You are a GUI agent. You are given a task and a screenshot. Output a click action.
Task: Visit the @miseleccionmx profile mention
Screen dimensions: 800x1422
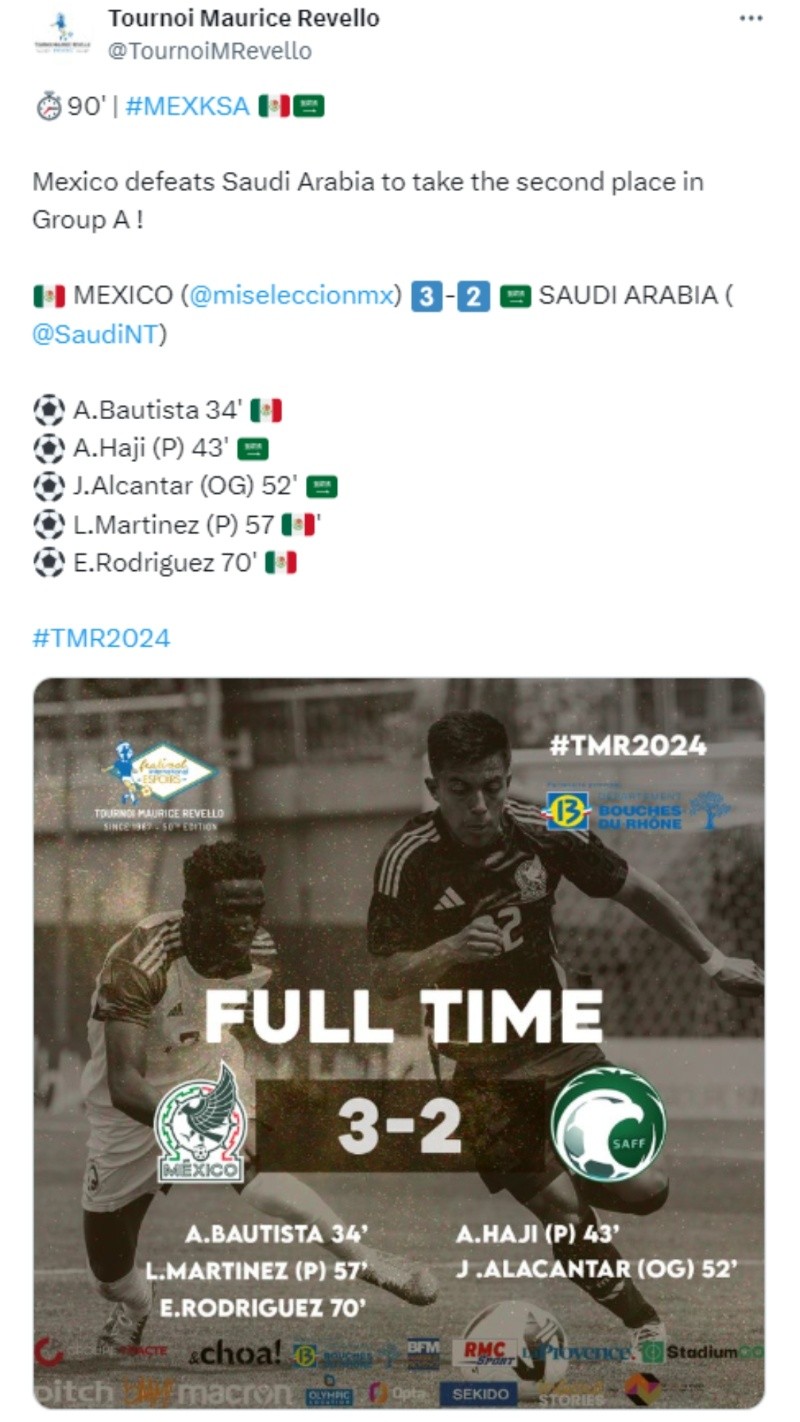(293, 295)
